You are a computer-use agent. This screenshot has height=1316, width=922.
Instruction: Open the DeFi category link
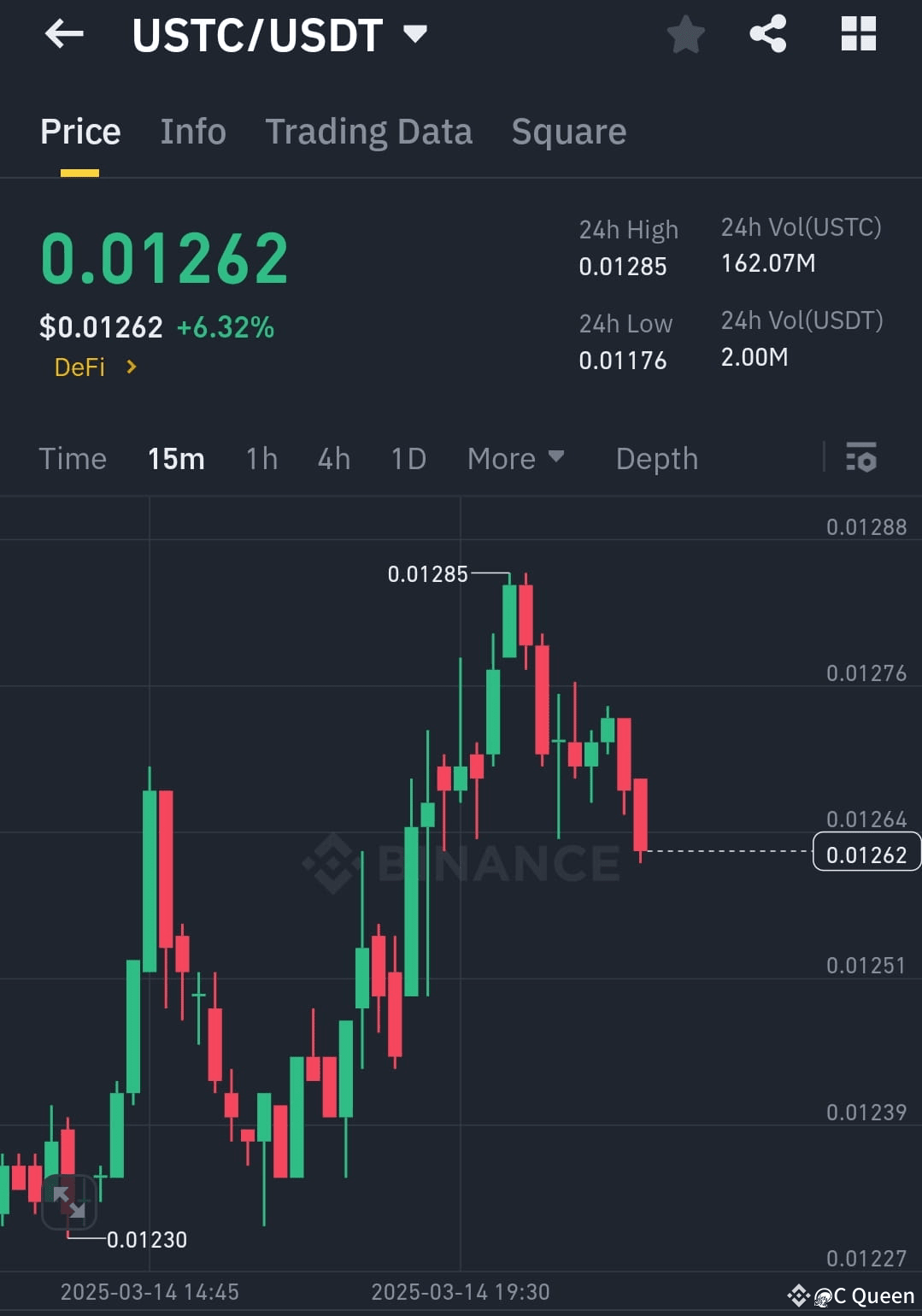(x=94, y=367)
